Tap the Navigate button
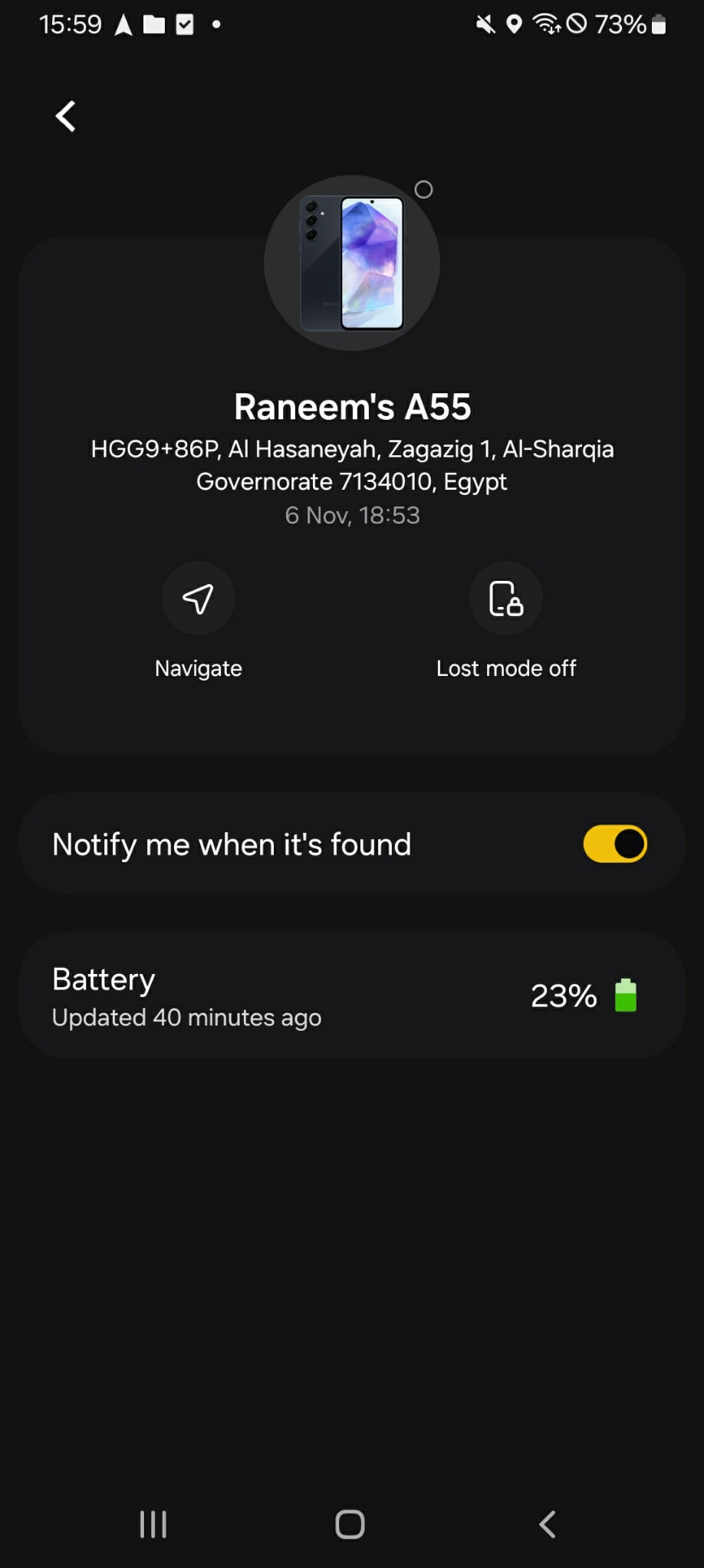 [198, 599]
